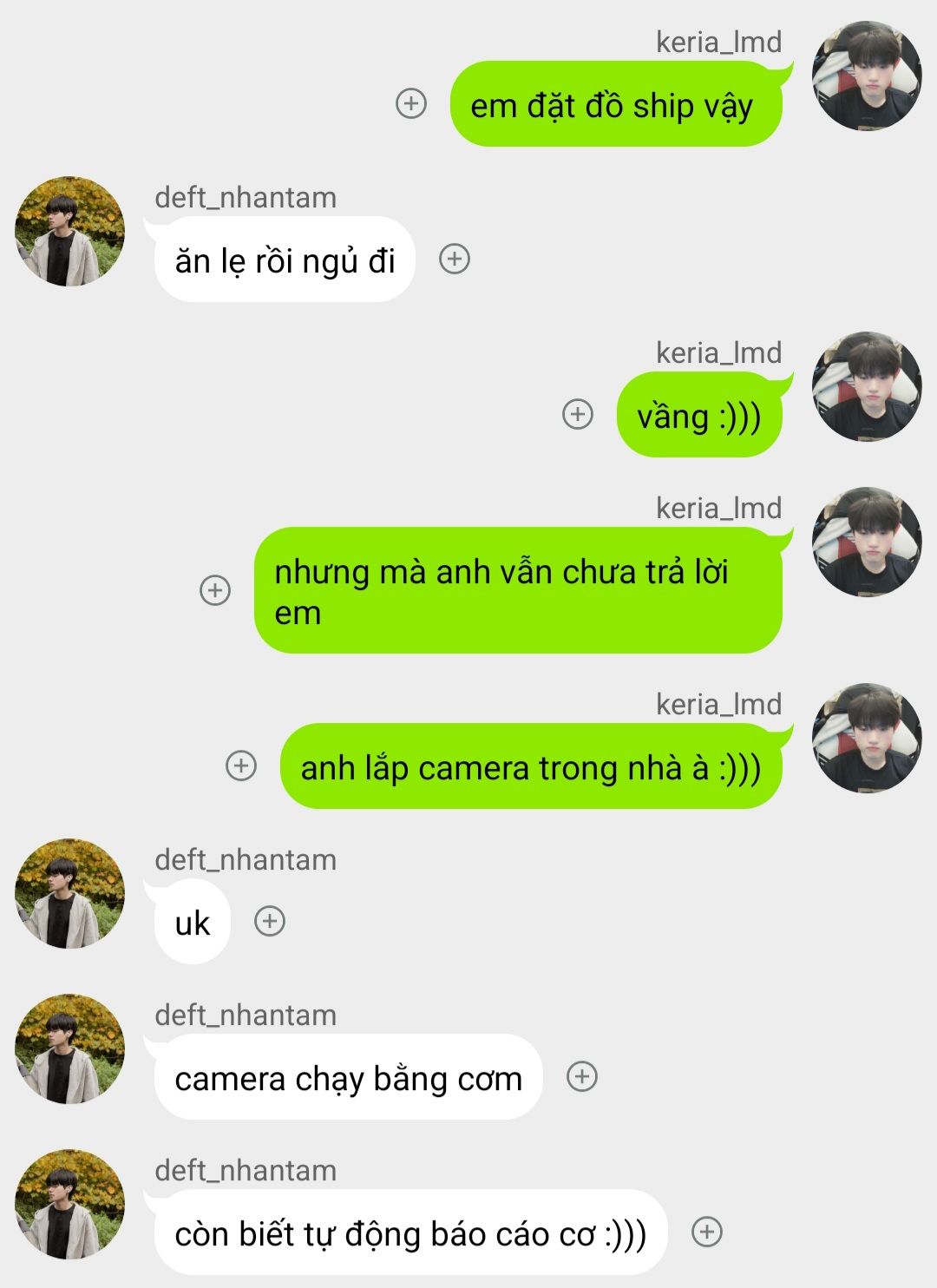
Task: Tap plus icon beside "ăn lẹ rồi ngủ đi"
Action: click(455, 259)
